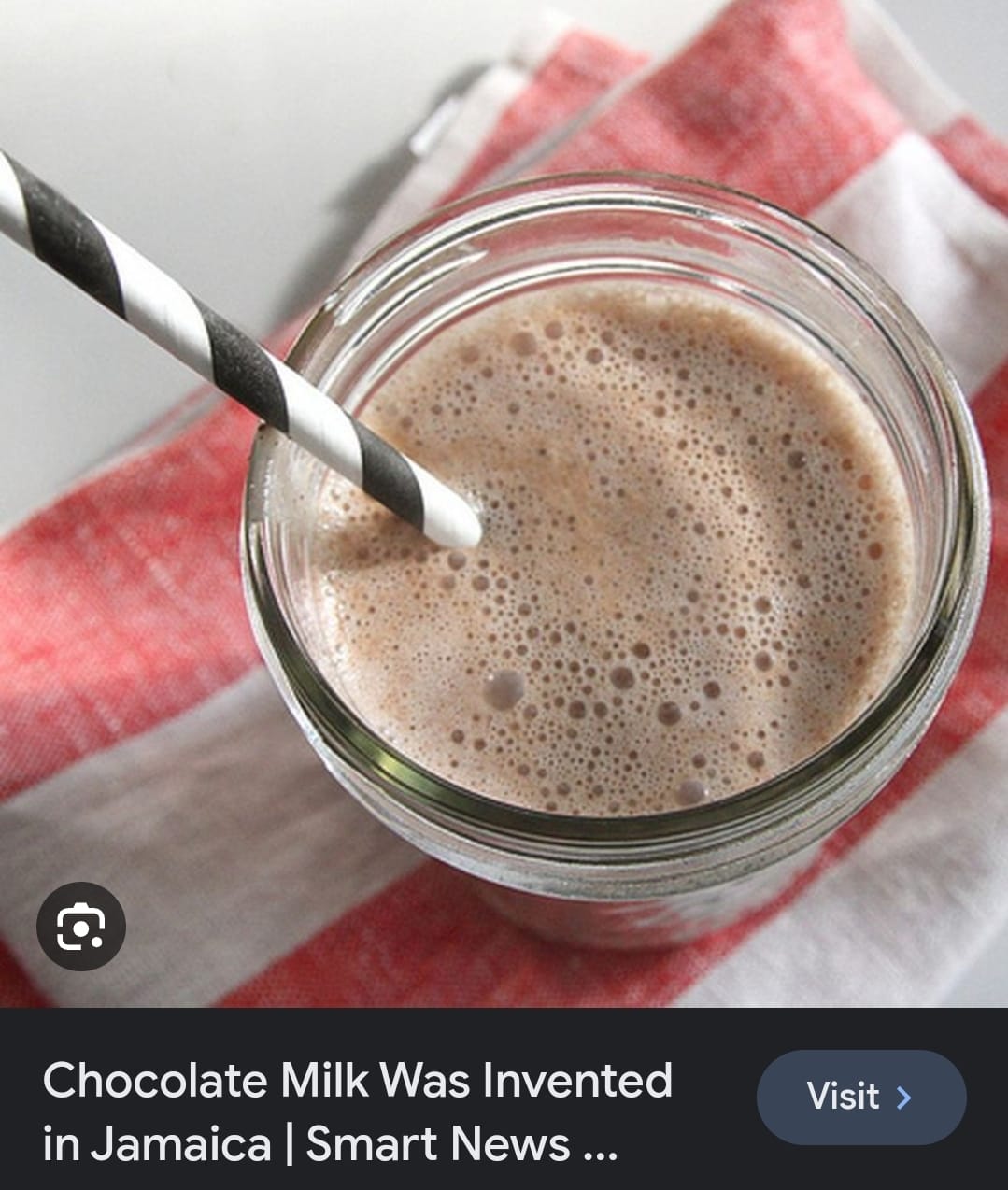Tap the Visit button
Viewport: 1008px width, 1190px height.
[x=860, y=1097]
